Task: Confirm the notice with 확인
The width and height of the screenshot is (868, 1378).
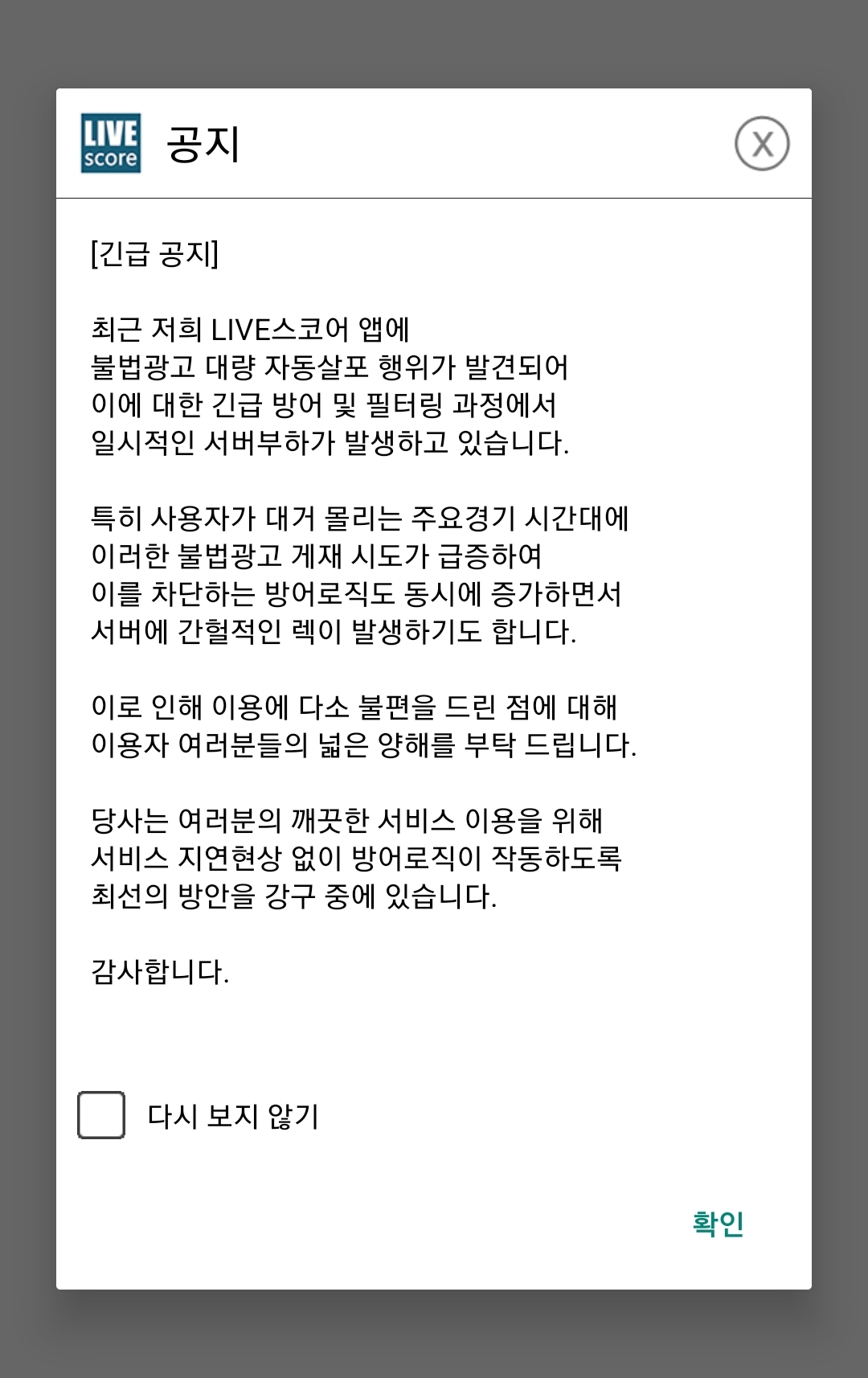Action: click(718, 1223)
